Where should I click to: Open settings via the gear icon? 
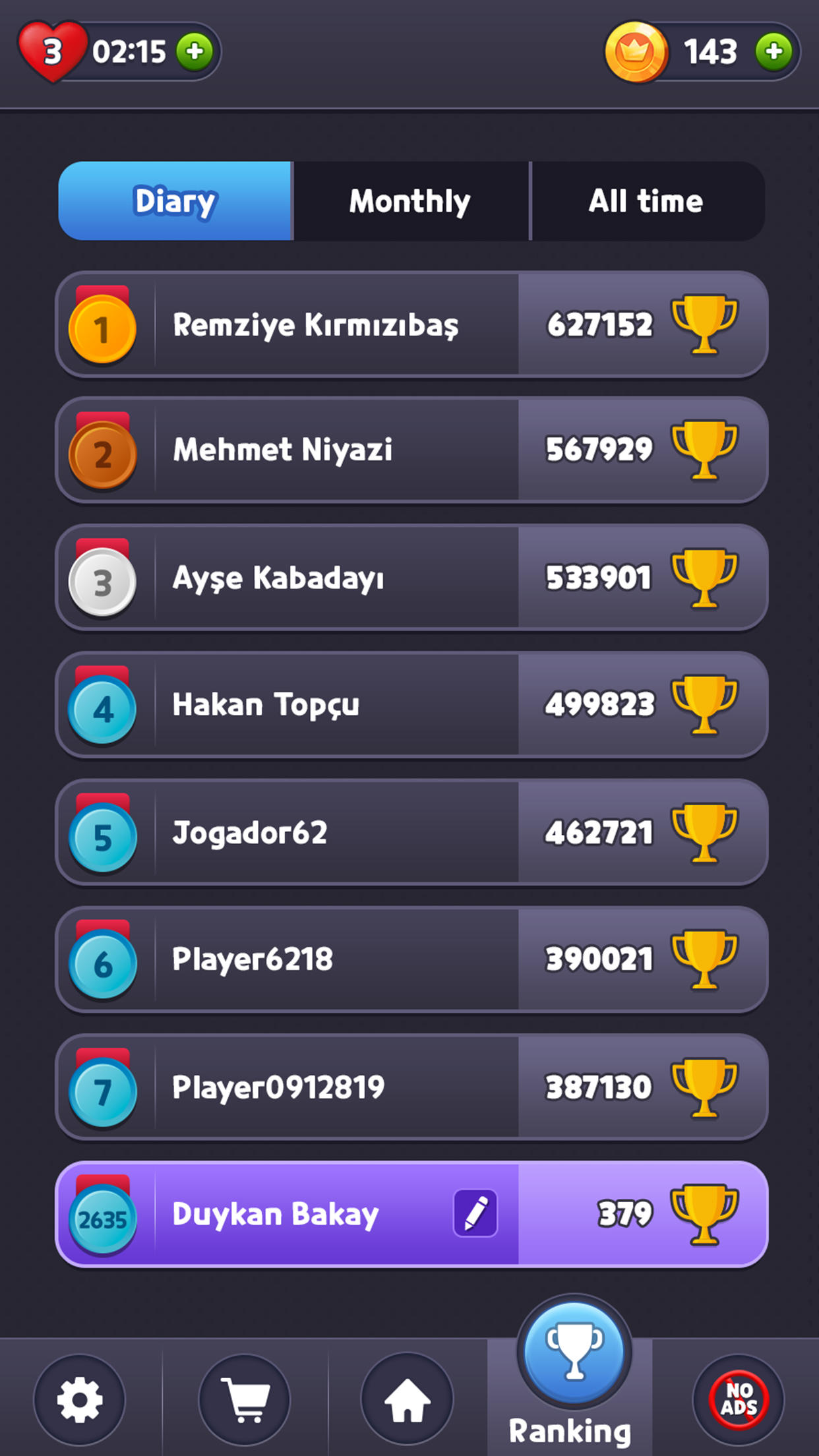click(x=80, y=1399)
